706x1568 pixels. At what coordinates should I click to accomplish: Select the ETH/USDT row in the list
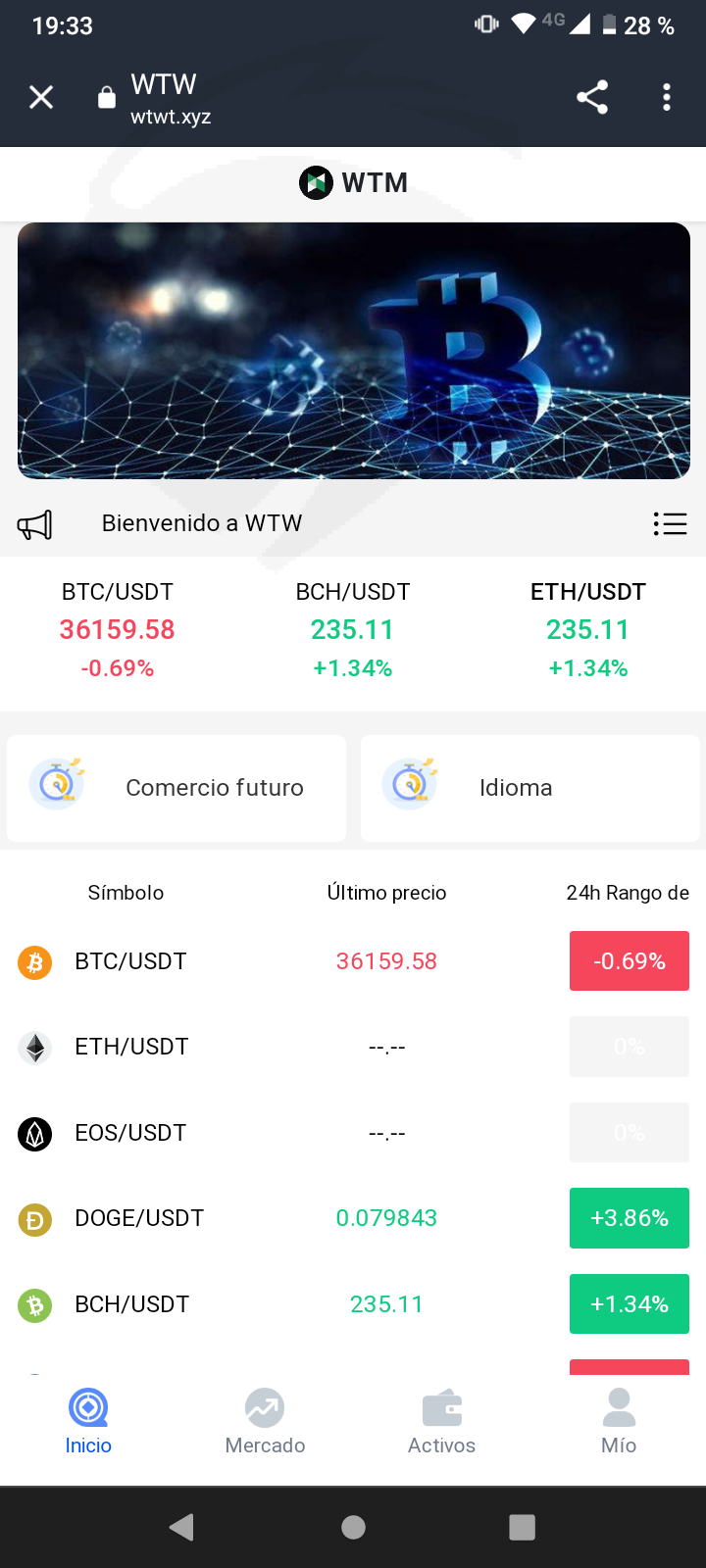[353, 1047]
